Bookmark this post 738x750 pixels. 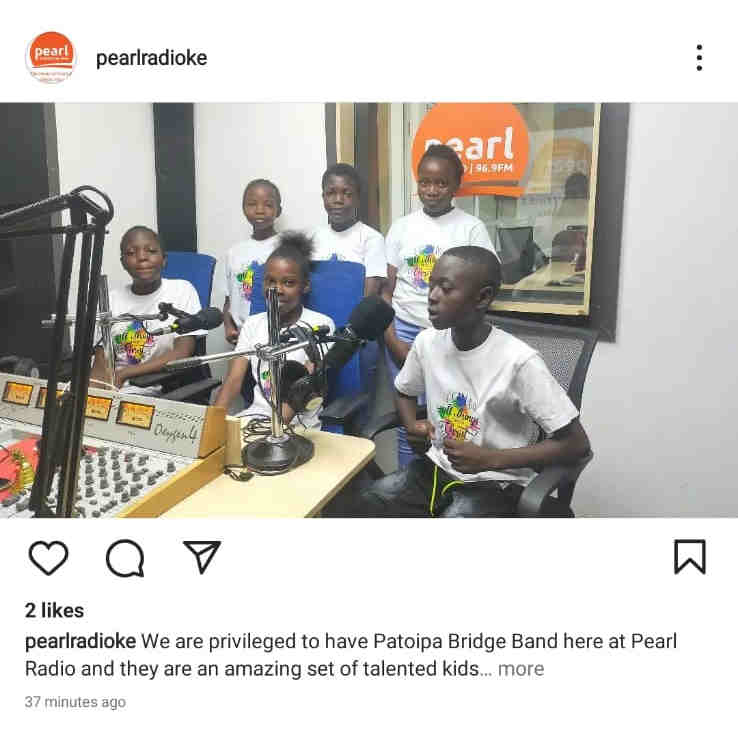coord(689,557)
